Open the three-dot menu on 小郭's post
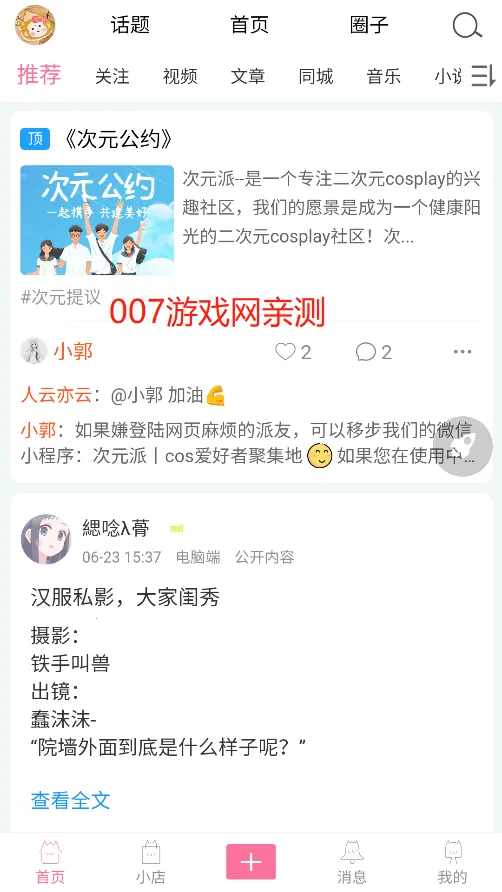This screenshot has height=892, width=502. (462, 352)
